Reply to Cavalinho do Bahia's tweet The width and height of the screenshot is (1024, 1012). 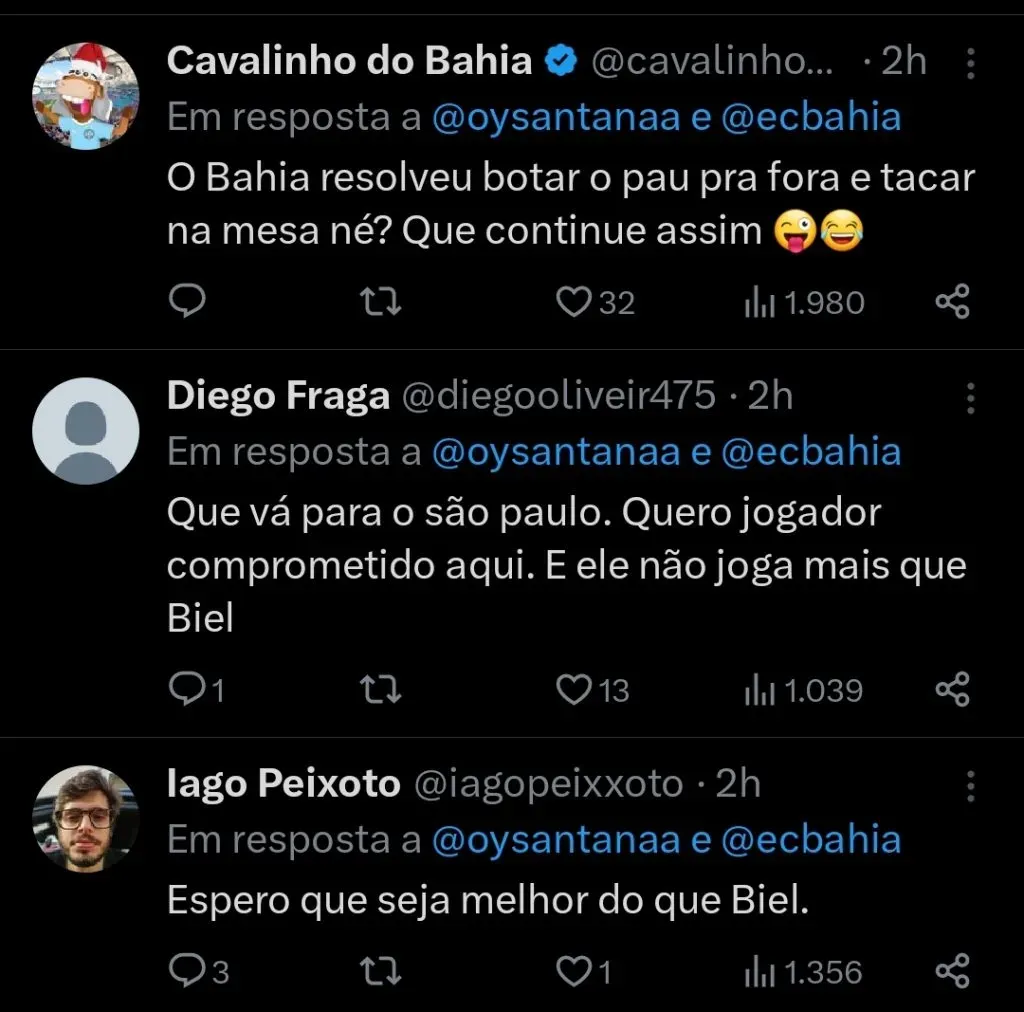(186, 301)
